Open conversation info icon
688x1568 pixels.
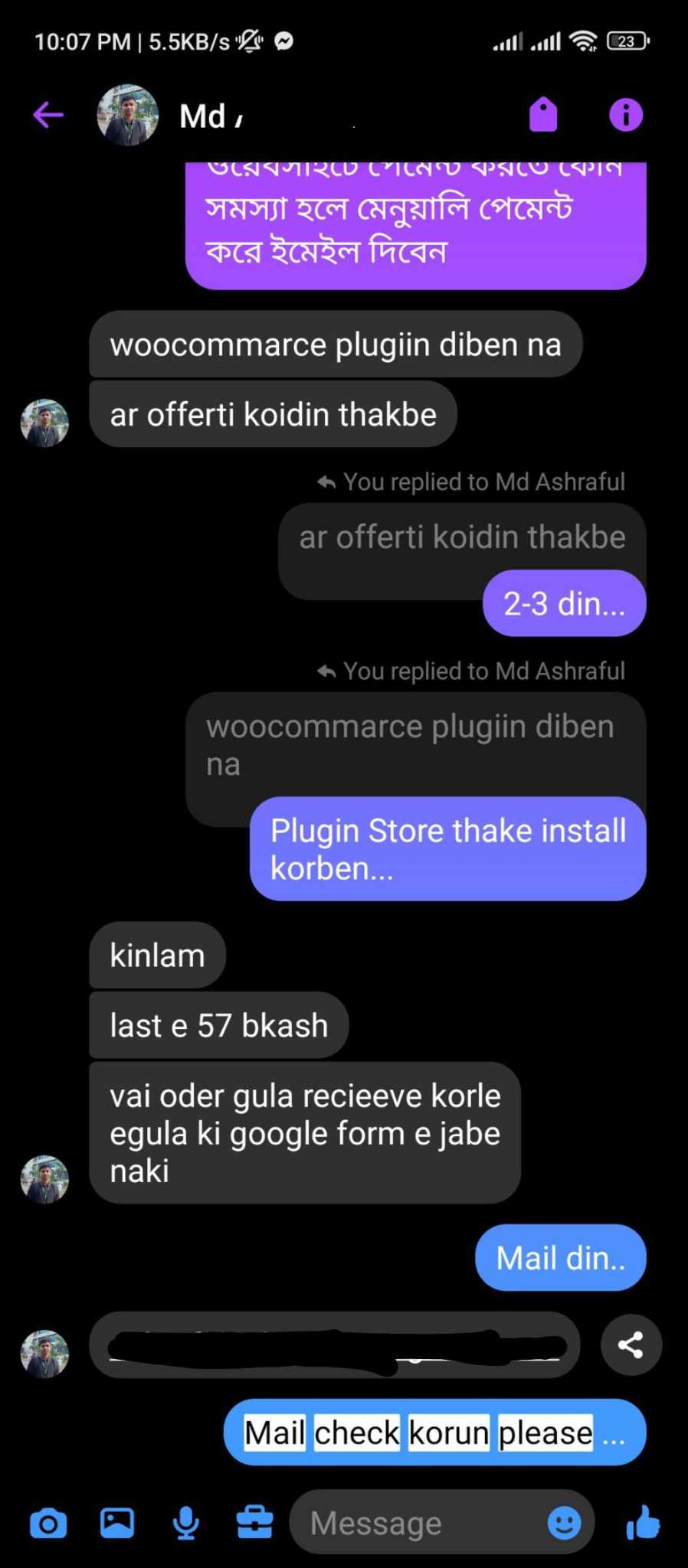(626, 115)
